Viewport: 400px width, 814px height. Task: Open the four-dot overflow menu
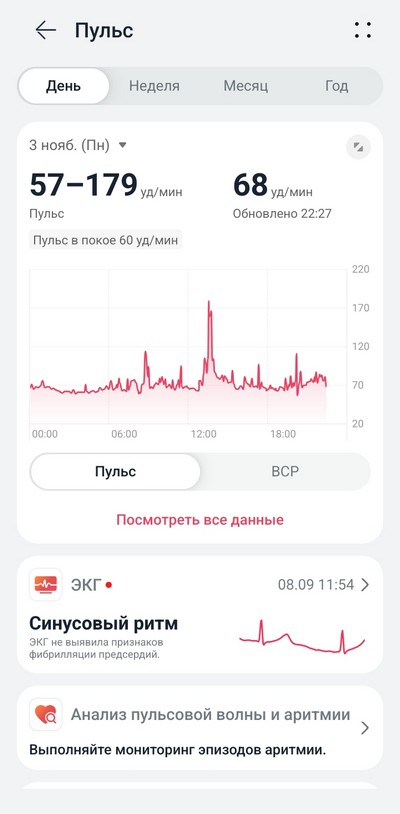point(363,30)
